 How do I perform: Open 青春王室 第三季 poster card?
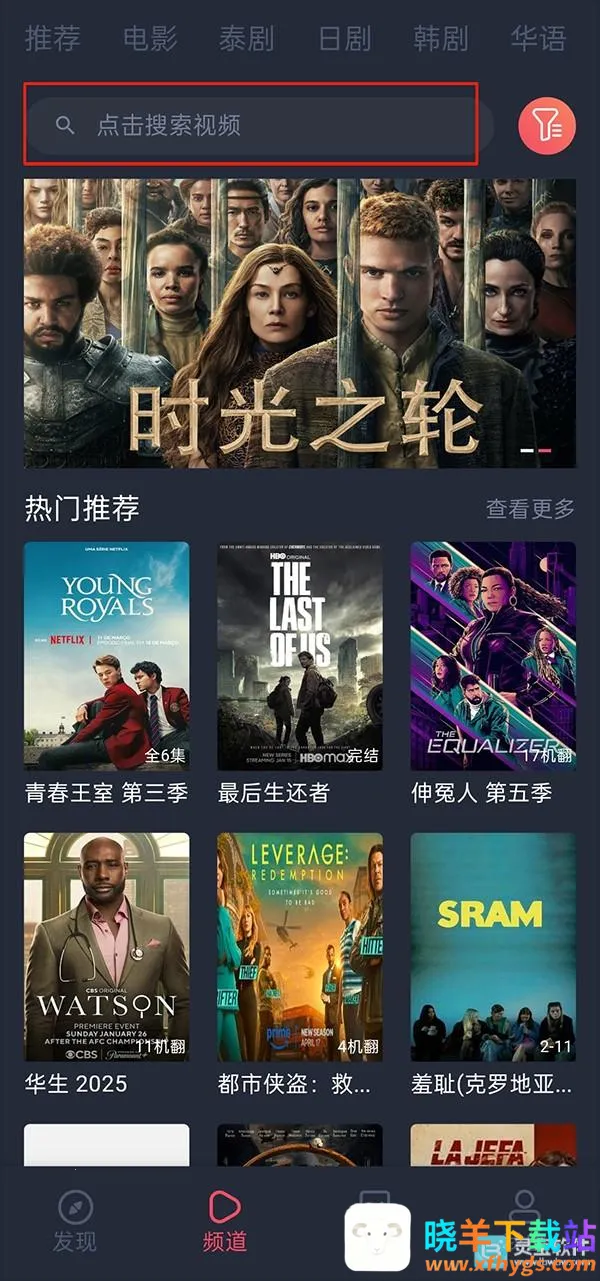click(x=107, y=656)
